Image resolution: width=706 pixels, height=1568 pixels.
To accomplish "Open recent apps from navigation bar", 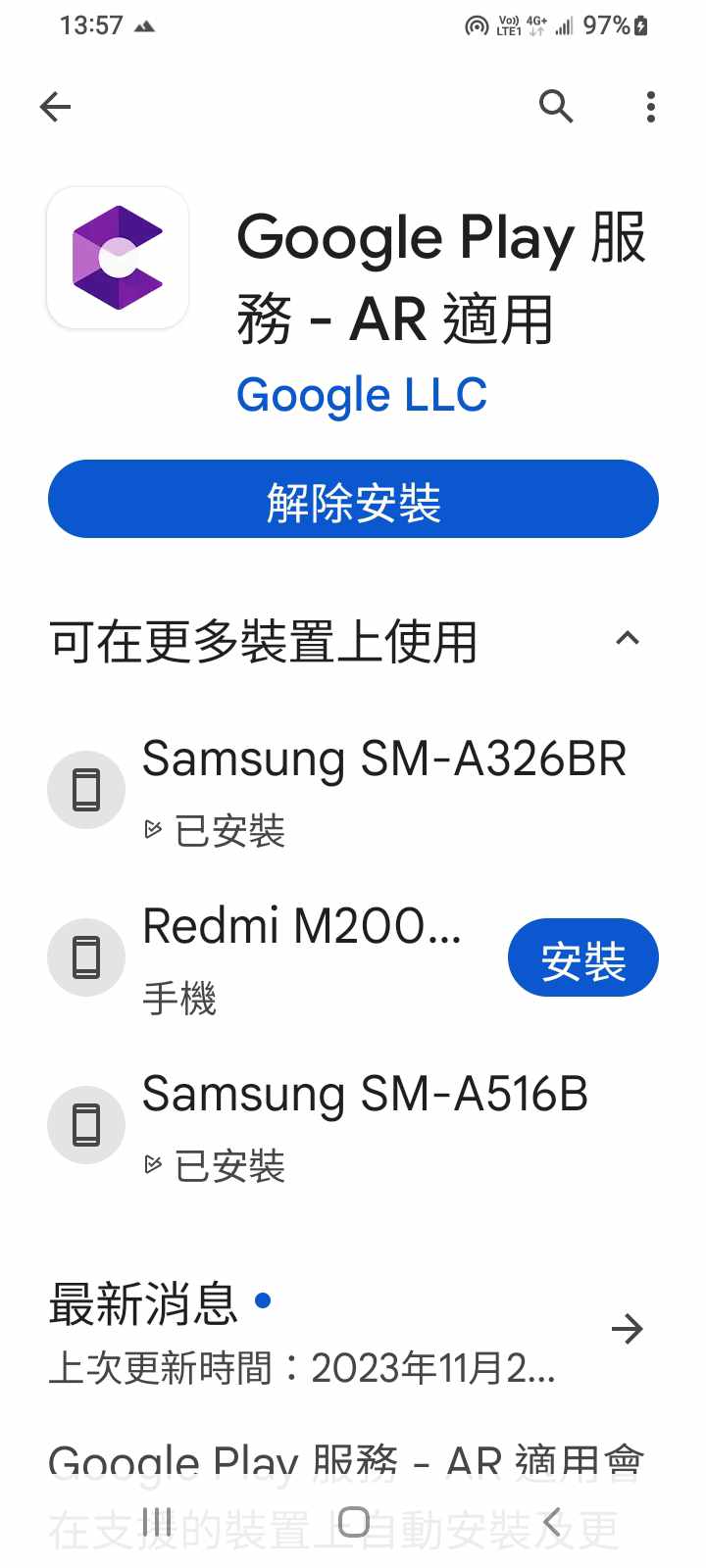I will click(x=157, y=1522).
